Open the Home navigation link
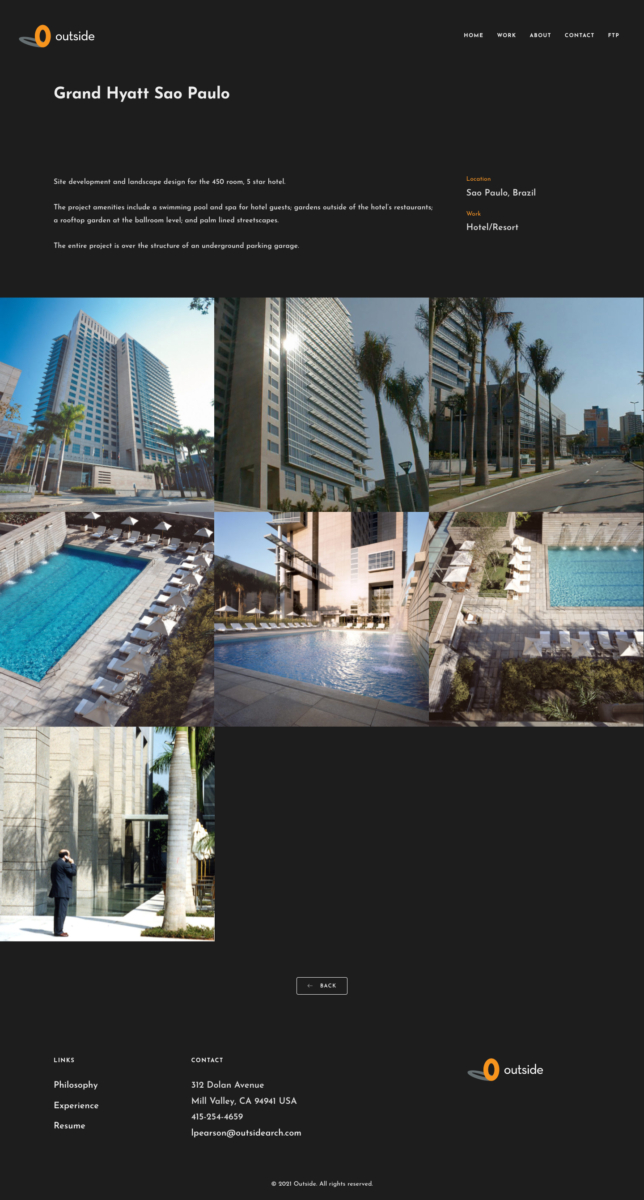Image resolution: width=644 pixels, height=1200 pixels. click(x=473, y=35)
